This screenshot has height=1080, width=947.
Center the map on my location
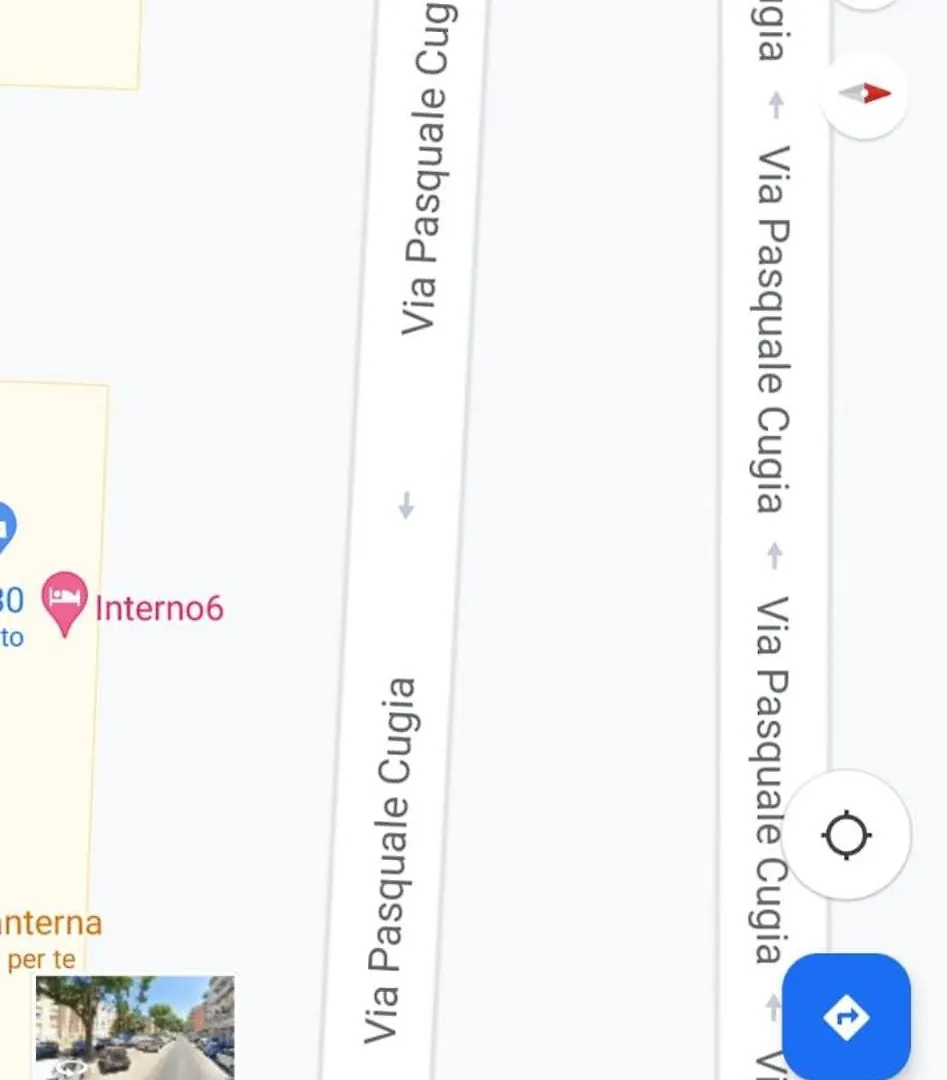coord(846,835)
